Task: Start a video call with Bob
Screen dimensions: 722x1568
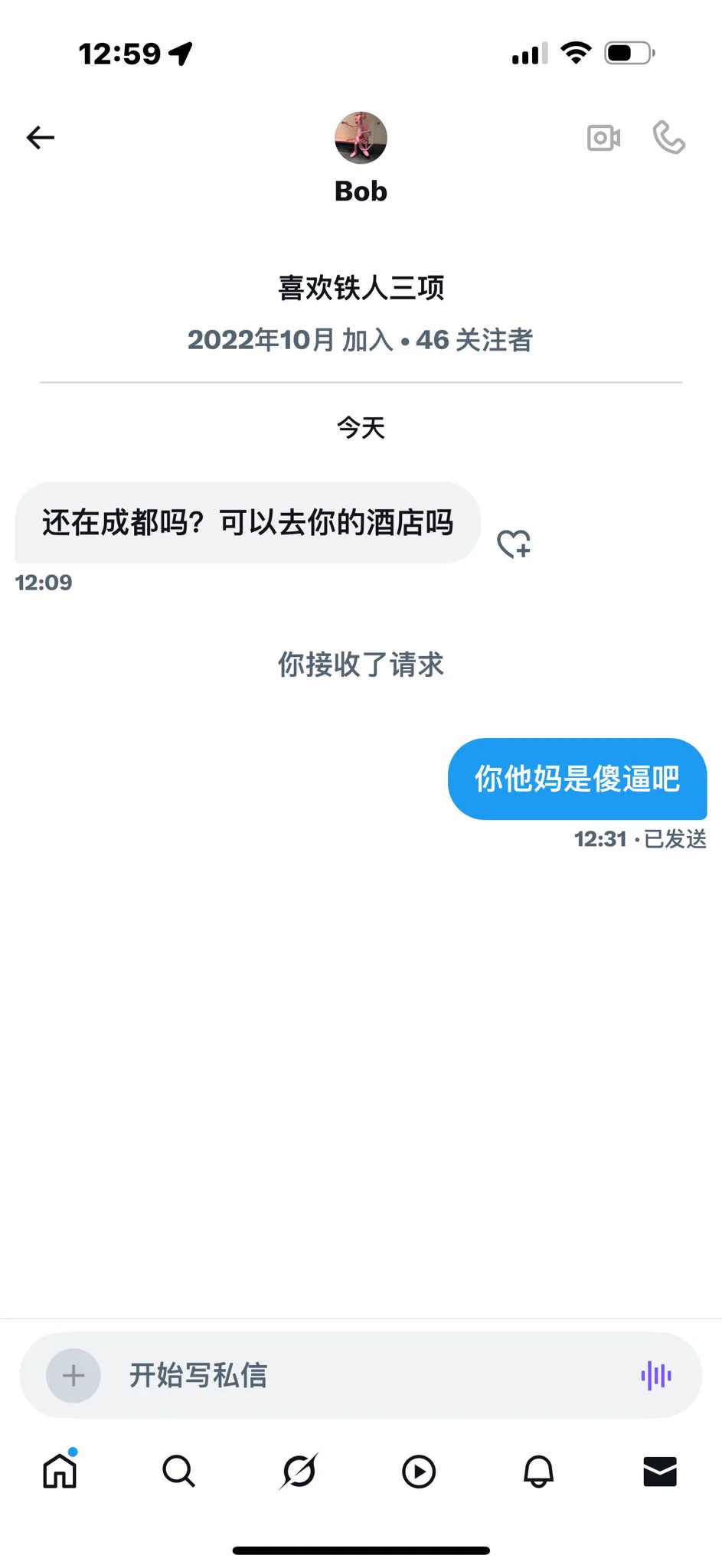Action: pyautogui.click(x=603, y=138)
